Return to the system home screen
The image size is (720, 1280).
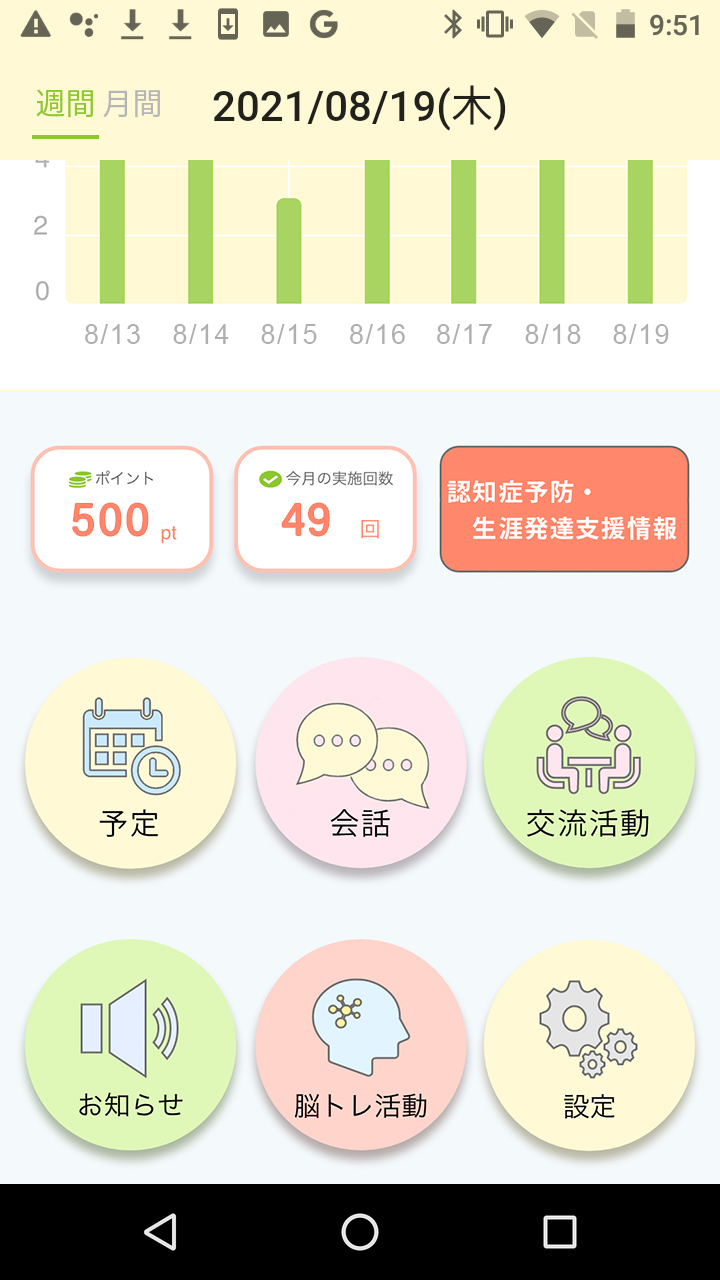pyautogui.click(x=360, y=1232)
